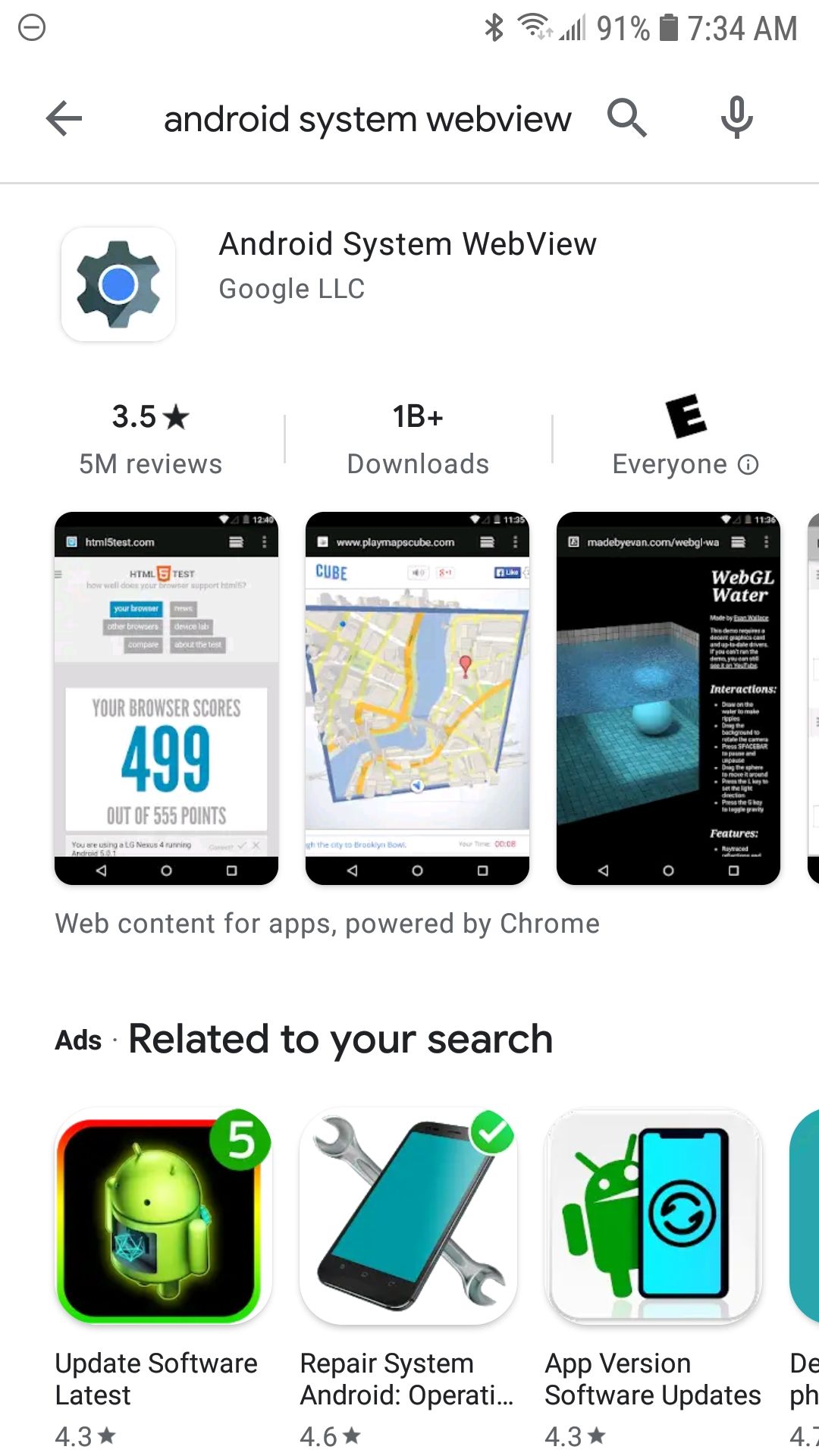Image resolution: width=819 pixels, height=1456 pixels.
Task: View the Everyone content rating info
Action: pyautogui.click(x=748, y=464)
